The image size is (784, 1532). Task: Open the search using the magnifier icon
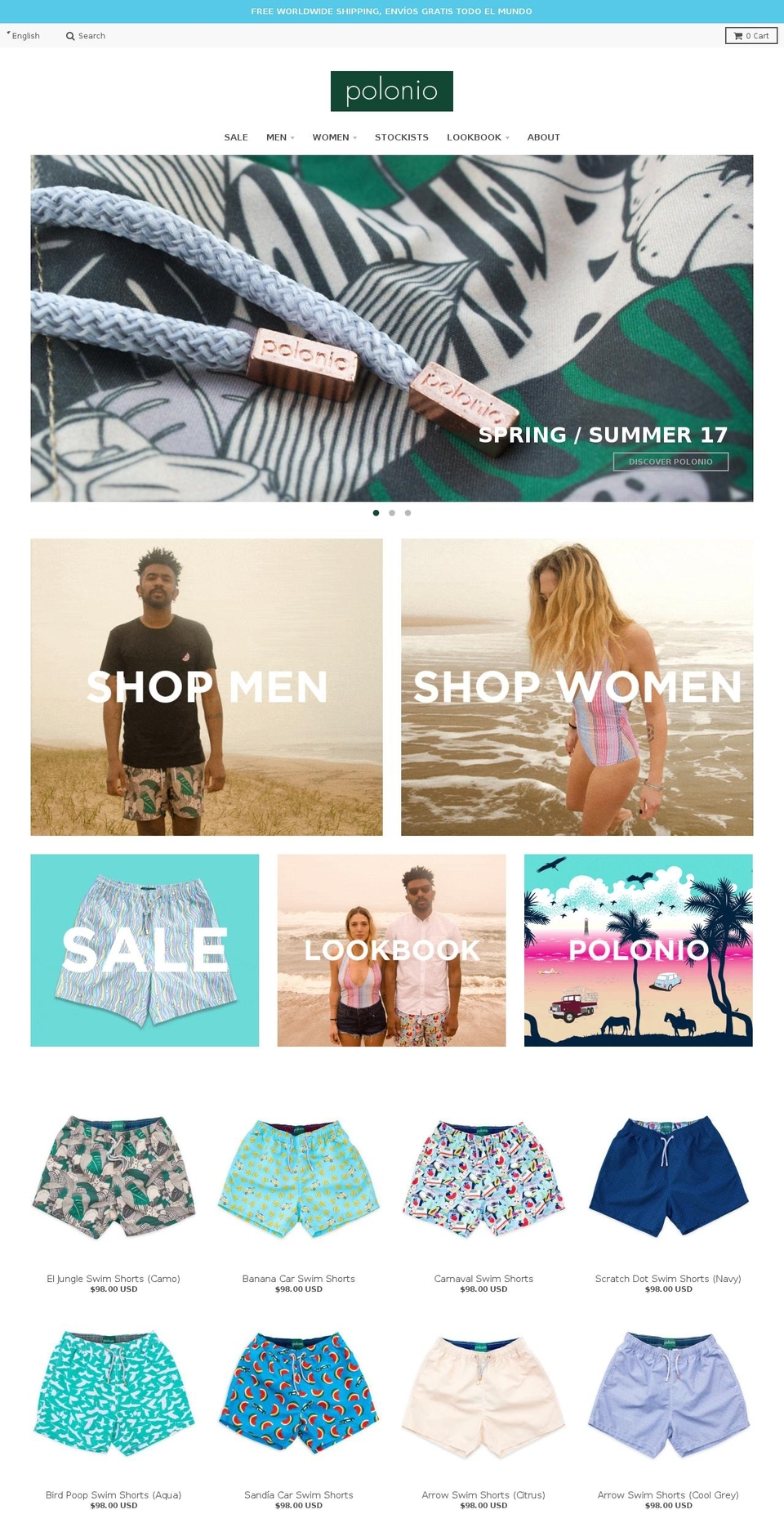[x=70, y=36]
